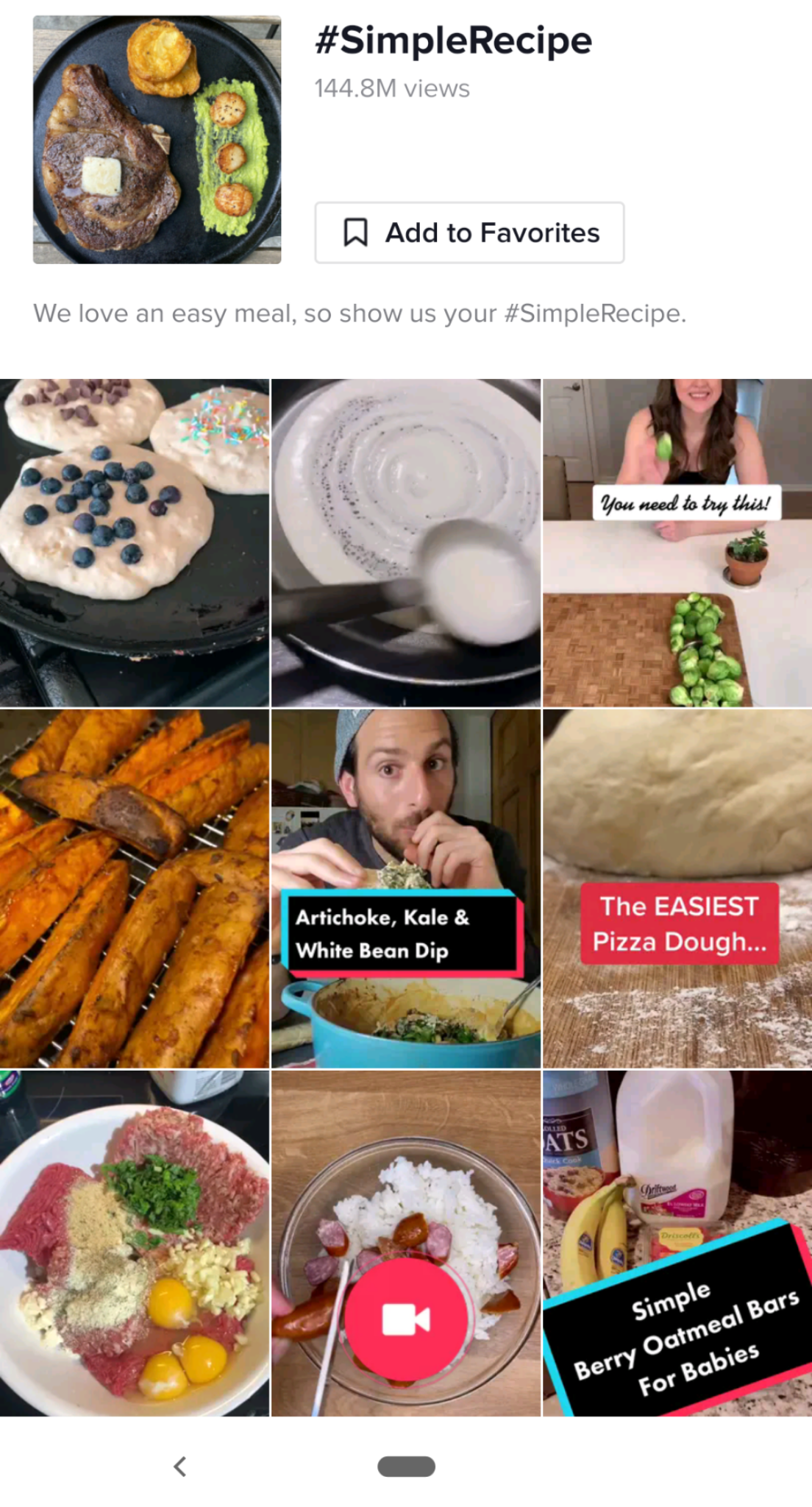
Task: Add #SimpleRecipe to Favorites
Action: pyautogui.click(x=469, y=233)
